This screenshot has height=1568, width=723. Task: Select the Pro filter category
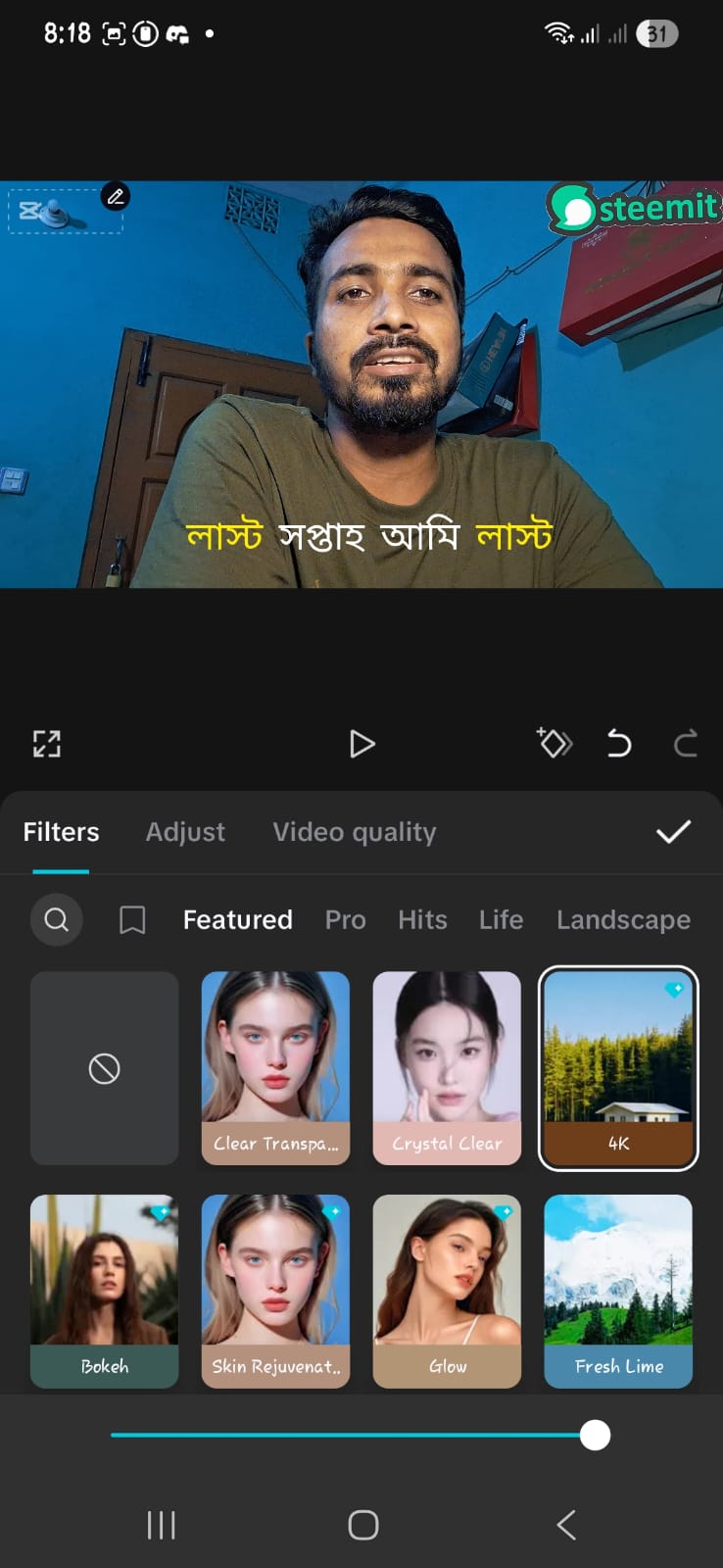click(345, 919)
